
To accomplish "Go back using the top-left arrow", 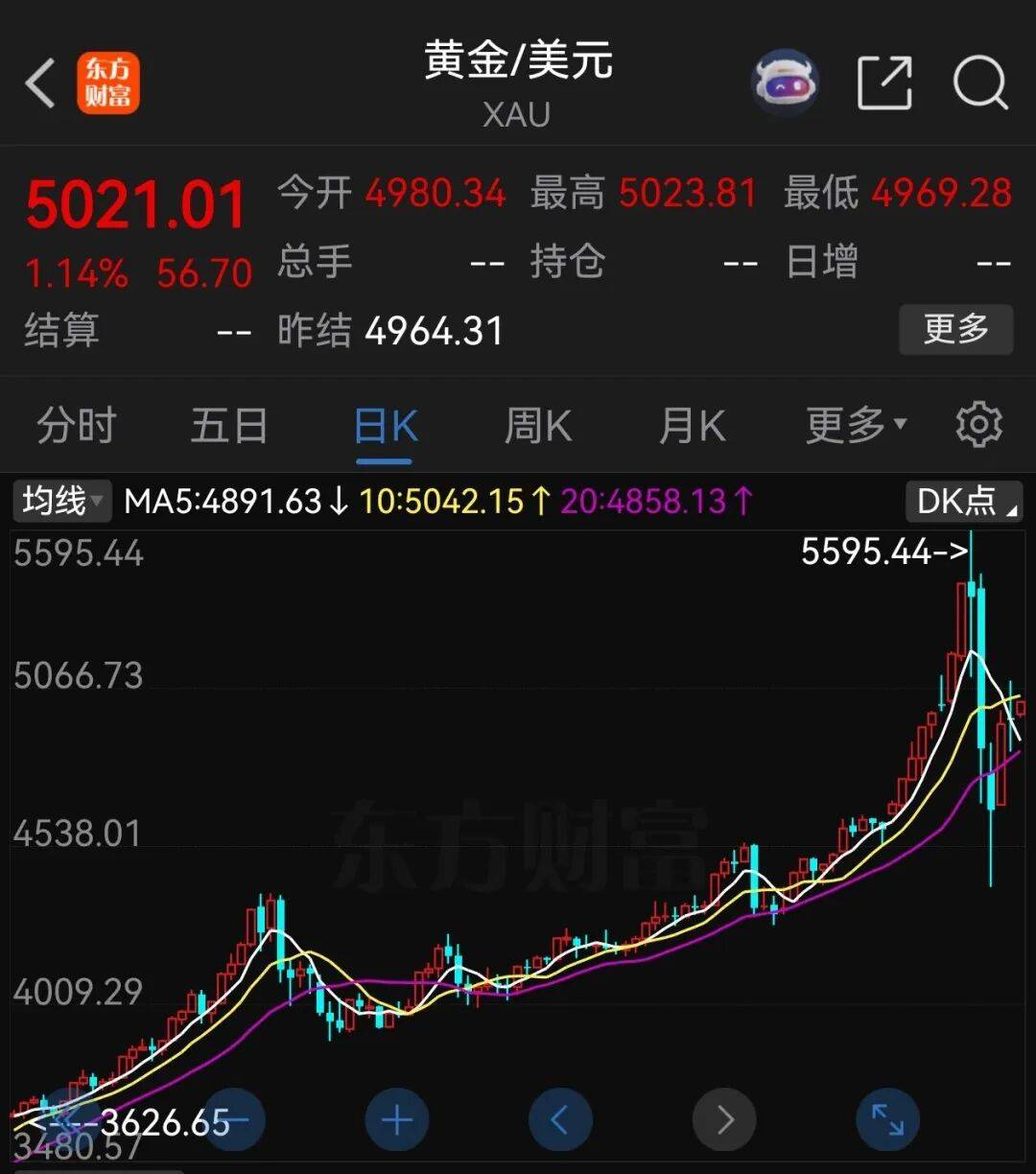I will coord(40,83).
